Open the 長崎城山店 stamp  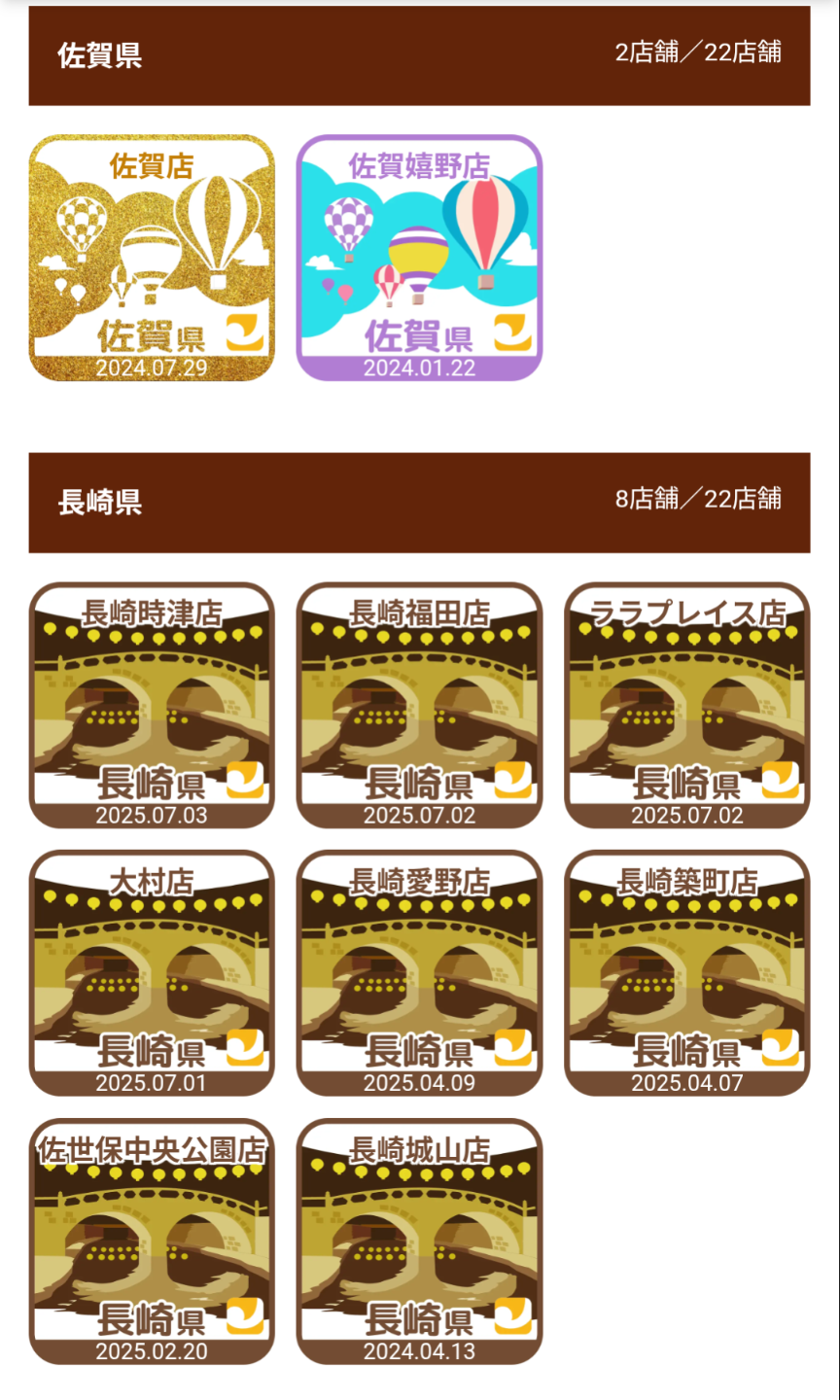click(419, 1241)
